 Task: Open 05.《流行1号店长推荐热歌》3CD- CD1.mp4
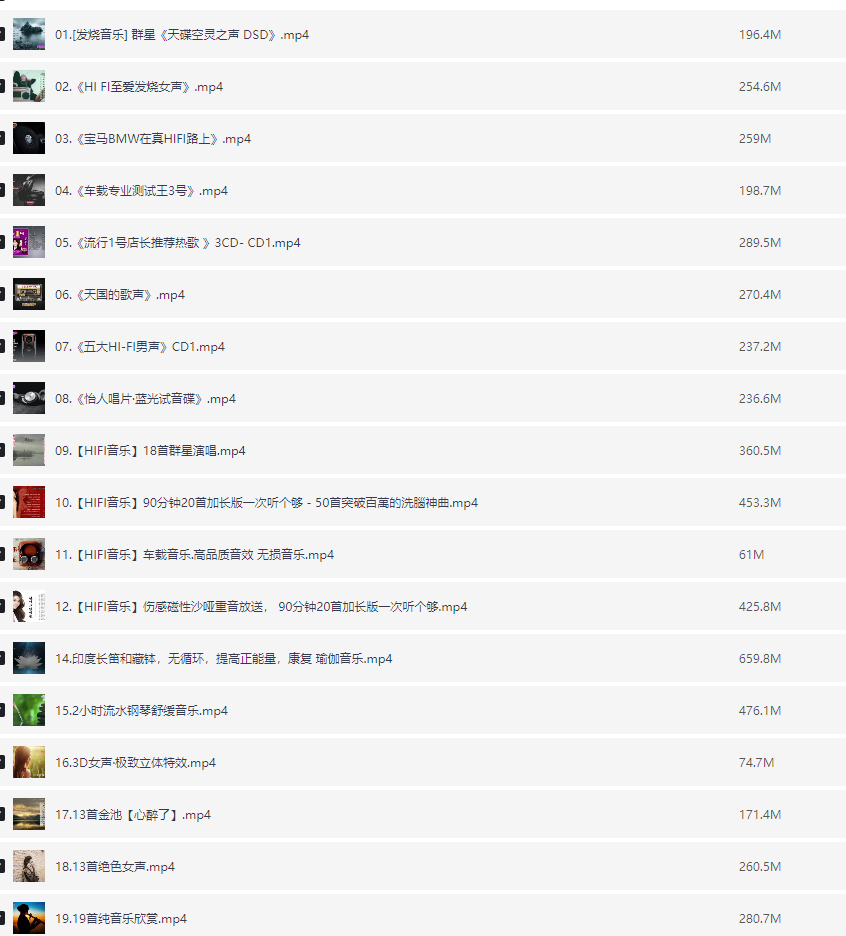[x=178, y=243]
